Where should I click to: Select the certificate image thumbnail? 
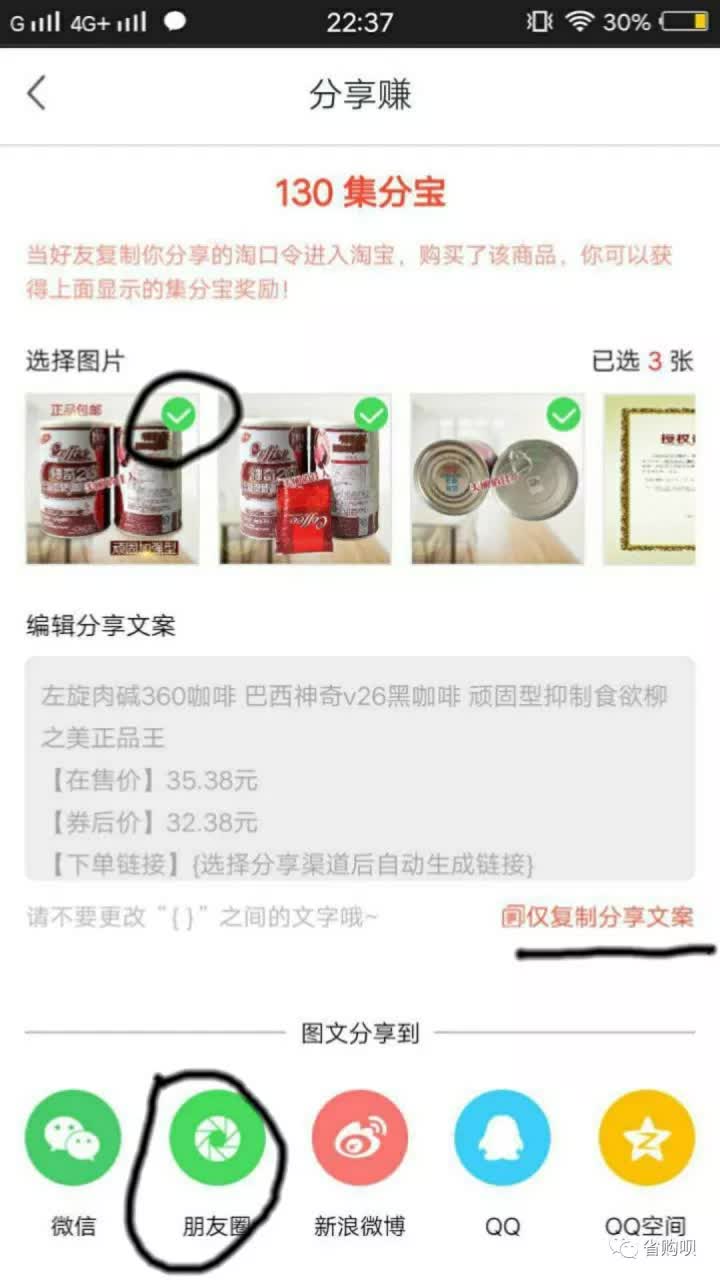(x=660, y=478)
